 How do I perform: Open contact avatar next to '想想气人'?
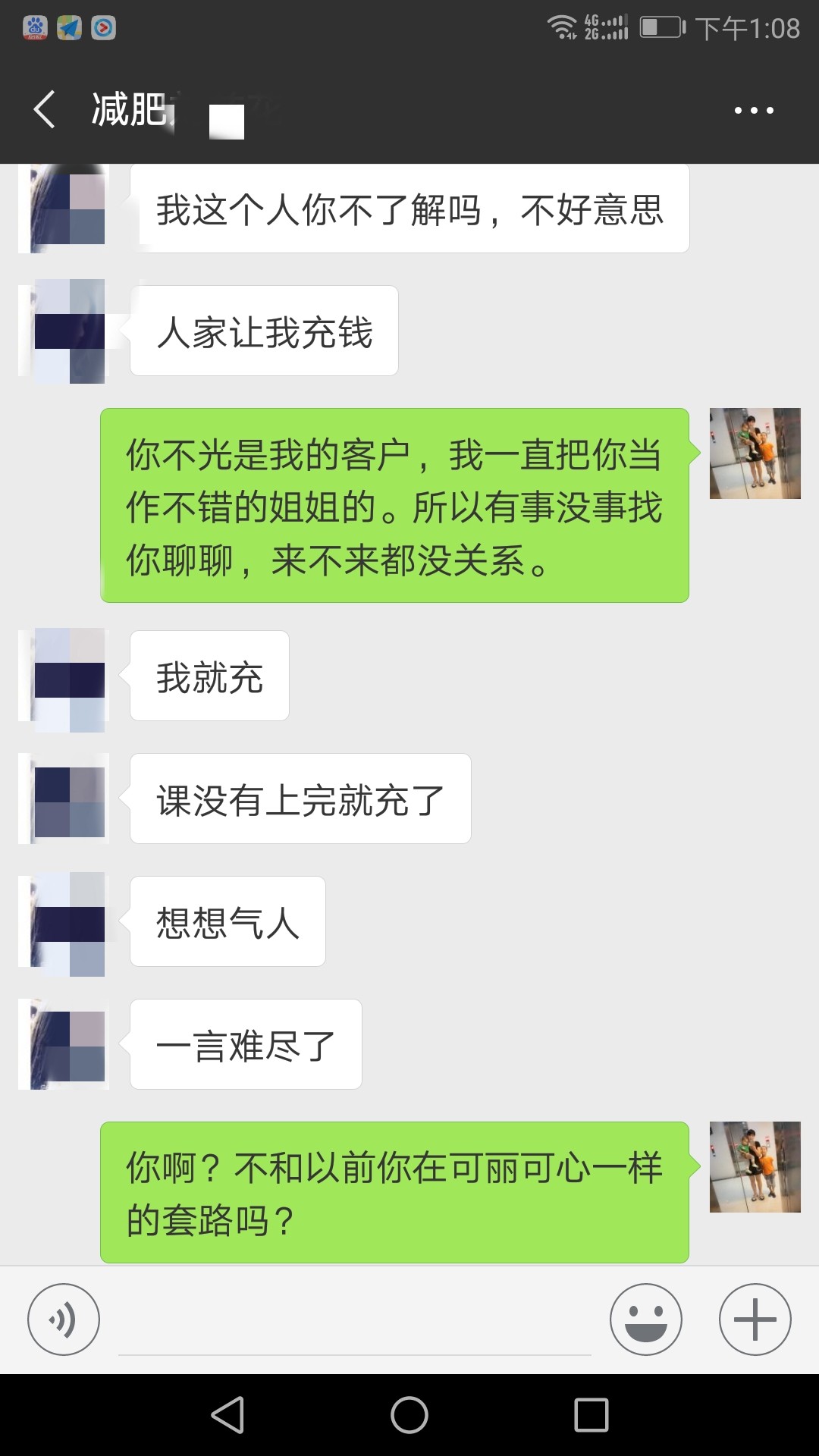(64, 923)
